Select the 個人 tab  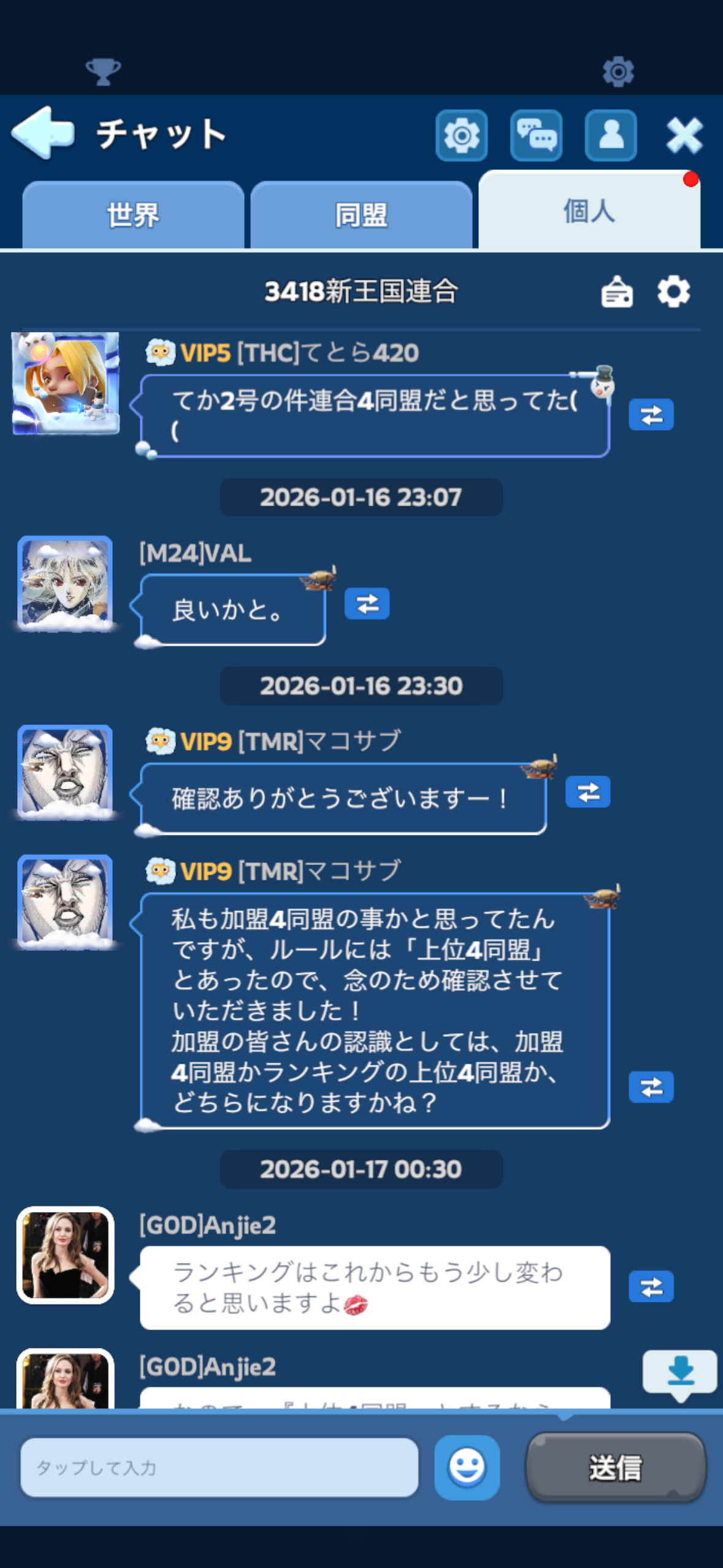[x=589, y=212]
